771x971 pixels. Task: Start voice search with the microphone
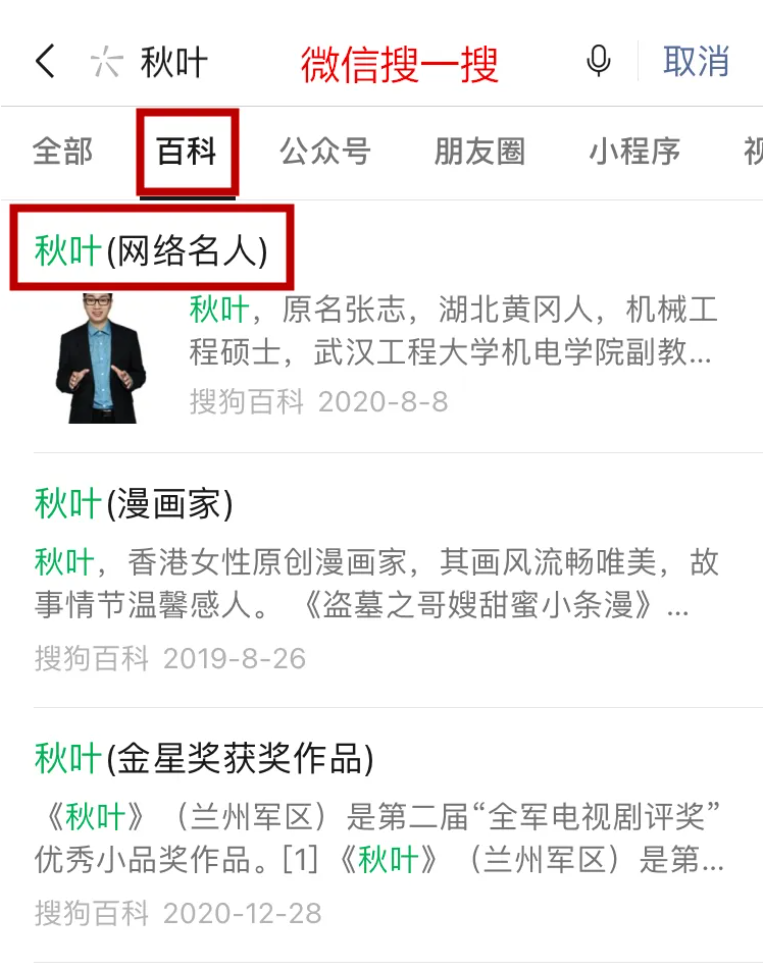(598, 62)
